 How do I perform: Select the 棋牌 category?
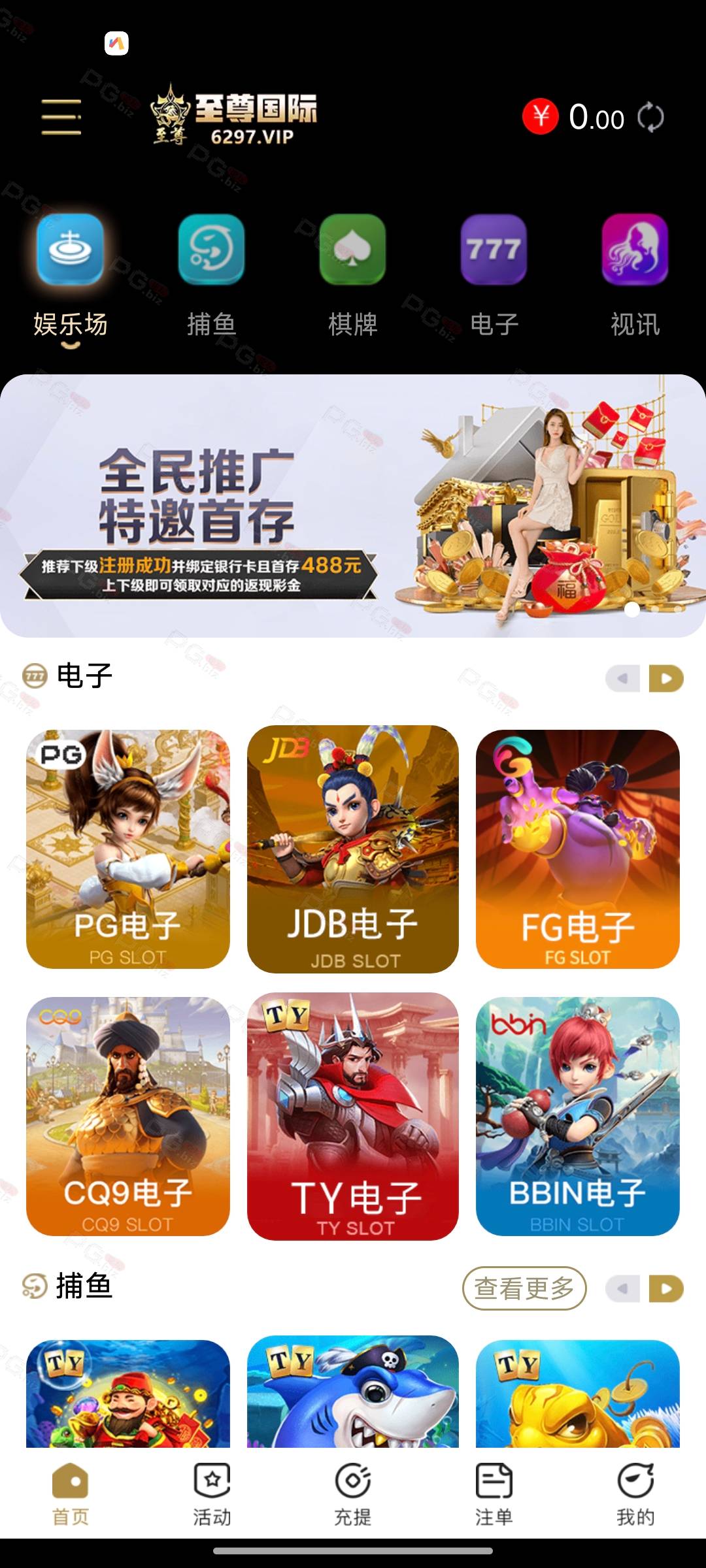(x=352, y=274)
